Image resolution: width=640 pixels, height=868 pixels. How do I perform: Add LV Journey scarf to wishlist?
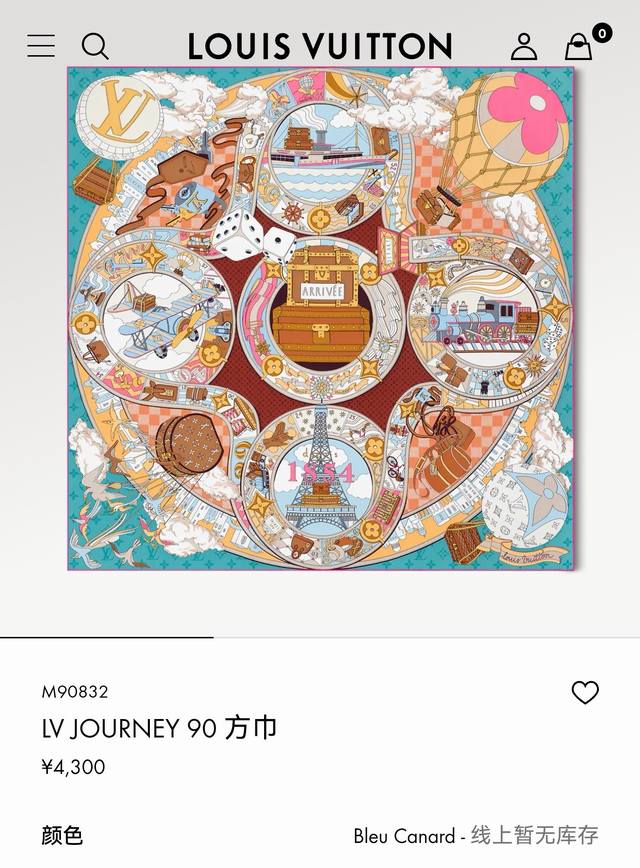(585, 692)
